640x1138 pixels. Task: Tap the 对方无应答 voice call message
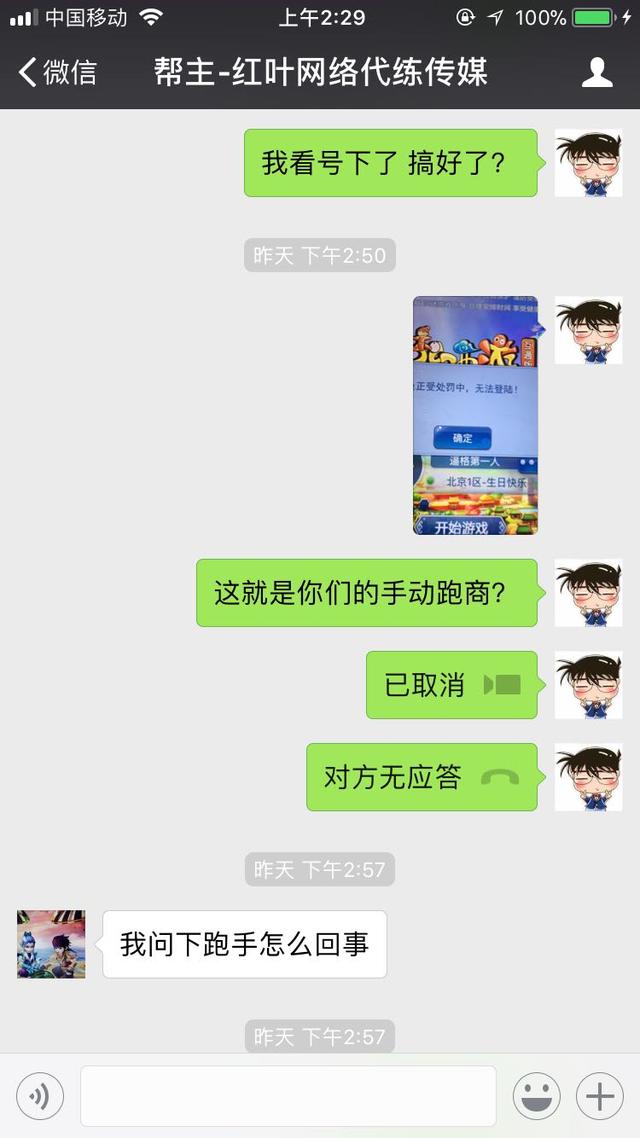pos(422,777)
